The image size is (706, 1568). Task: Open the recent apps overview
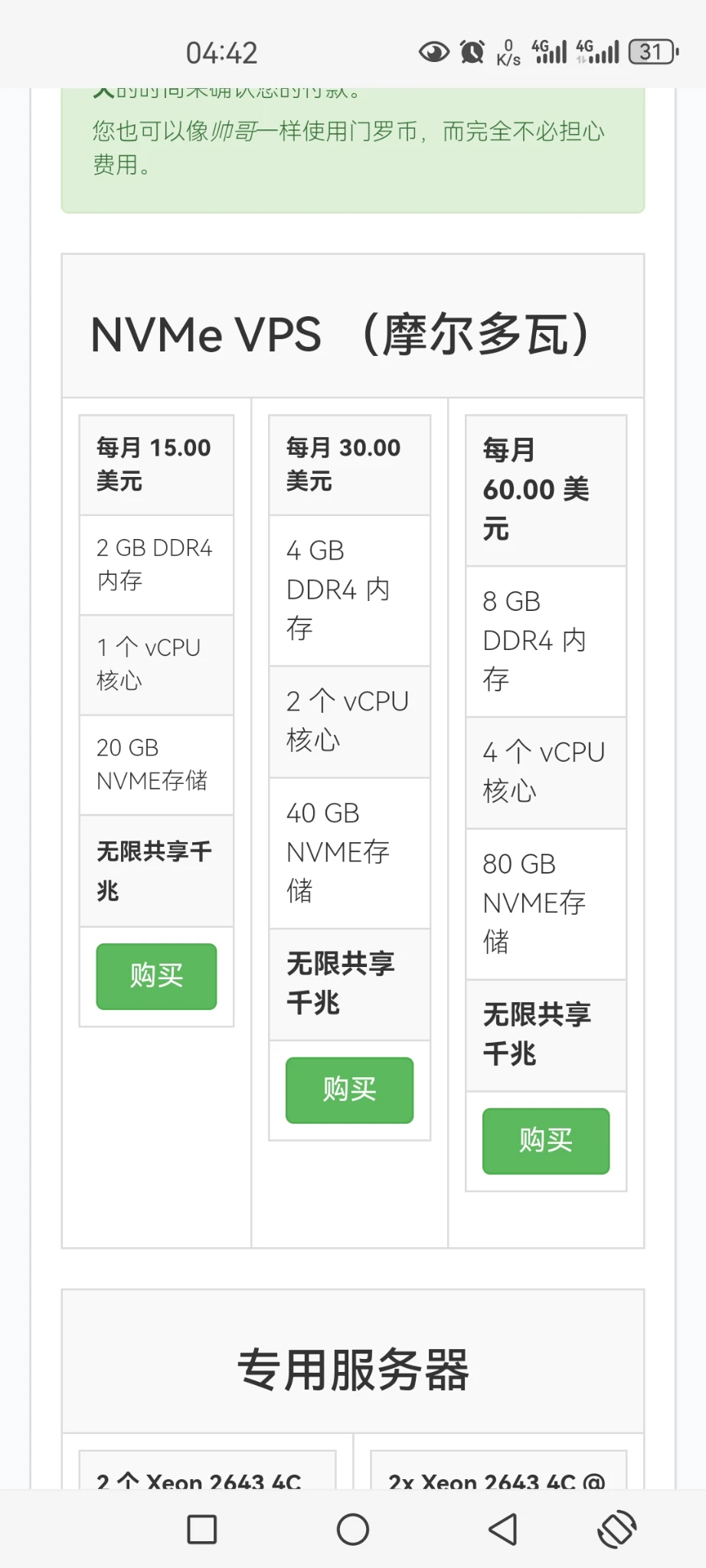202,1530
